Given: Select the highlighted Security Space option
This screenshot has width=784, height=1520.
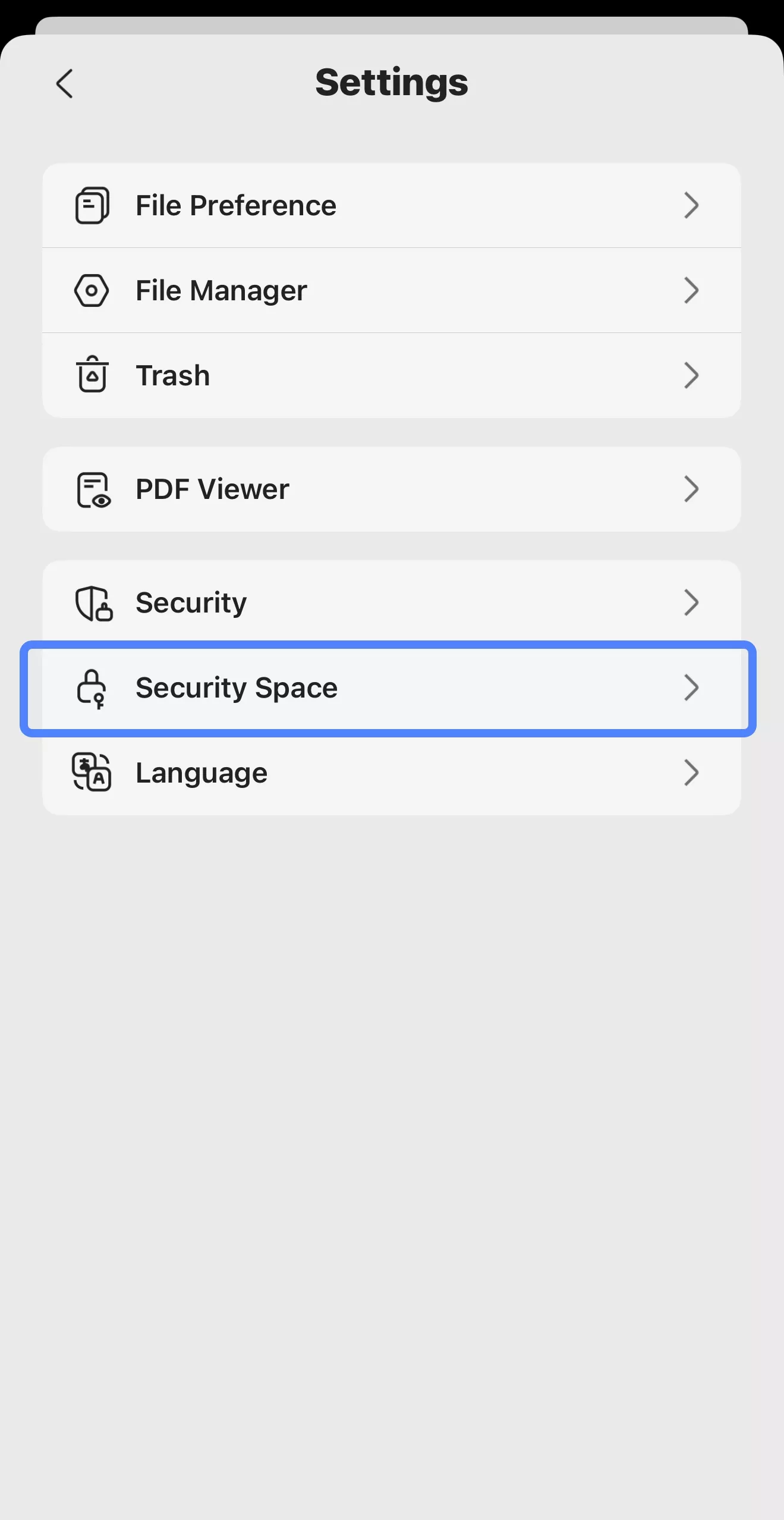Looking at the screenshot, I should [x=392, y=688].
